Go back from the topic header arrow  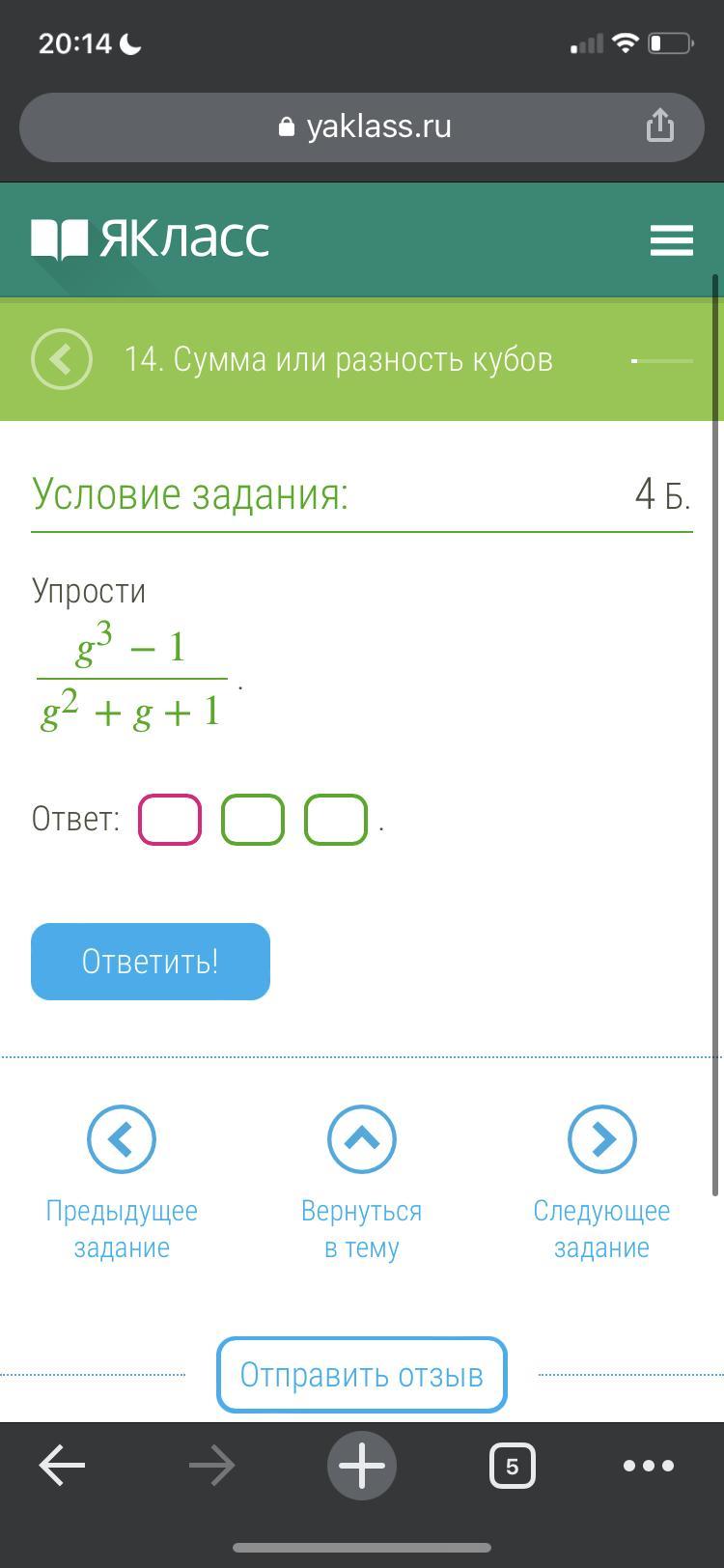pyautogui.click(x=61, y=359)
